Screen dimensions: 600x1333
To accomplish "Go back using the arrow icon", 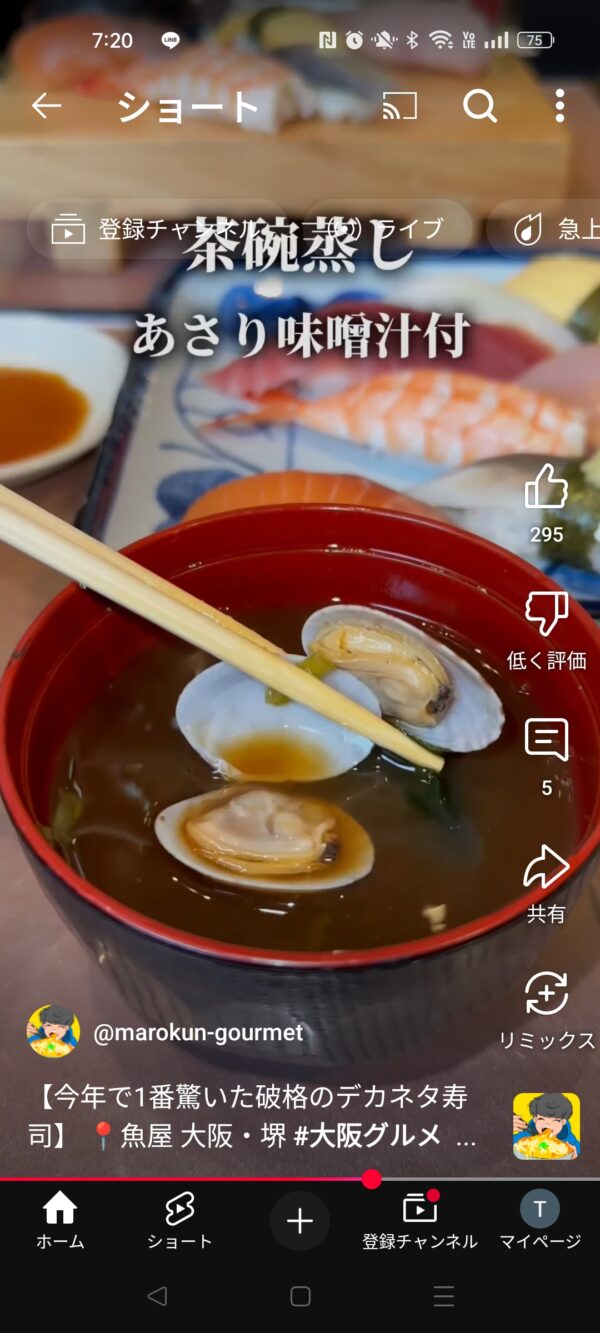I will click(x=46, y=106).
